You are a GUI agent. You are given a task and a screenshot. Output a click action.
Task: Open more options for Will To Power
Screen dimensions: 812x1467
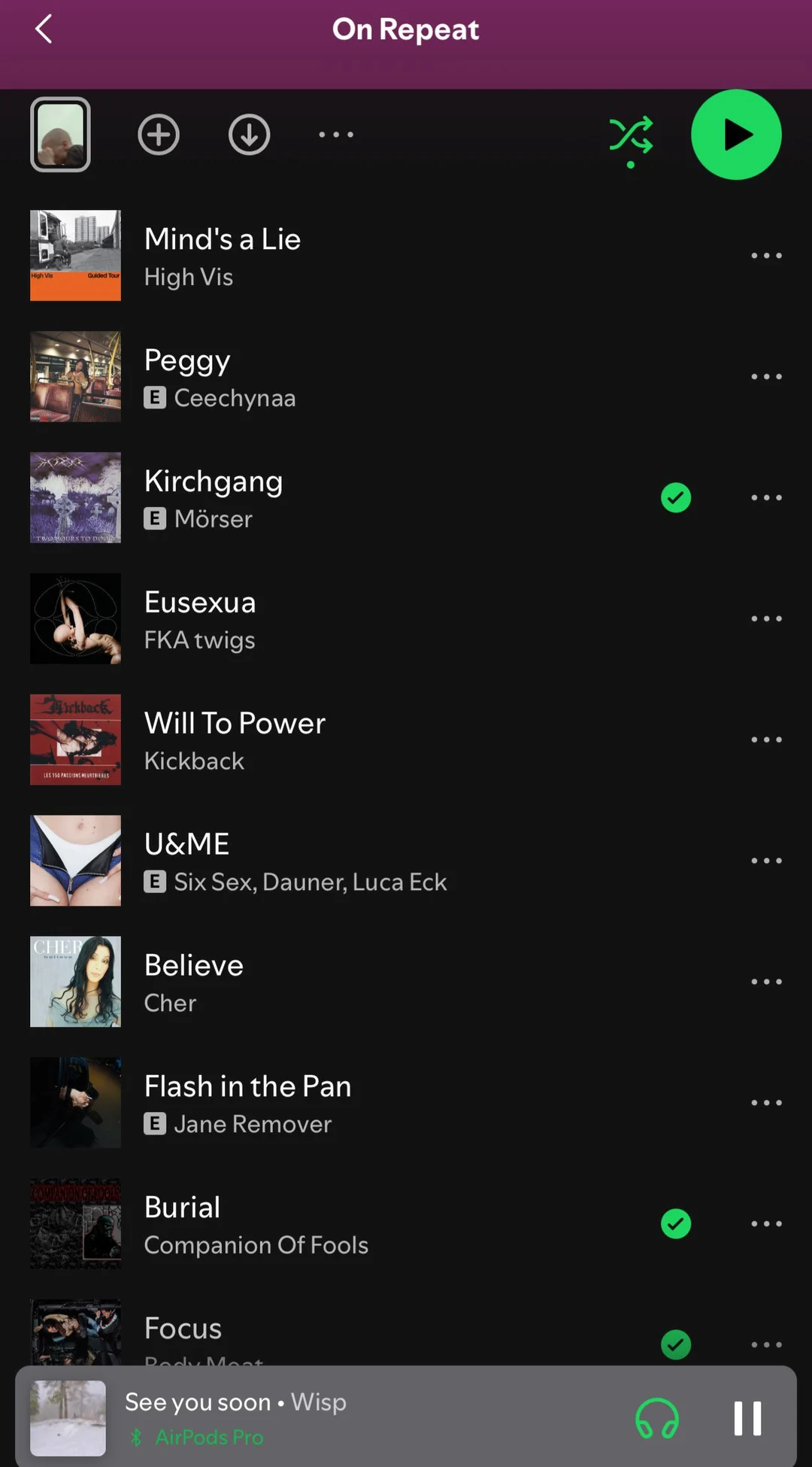pos(766,740)
